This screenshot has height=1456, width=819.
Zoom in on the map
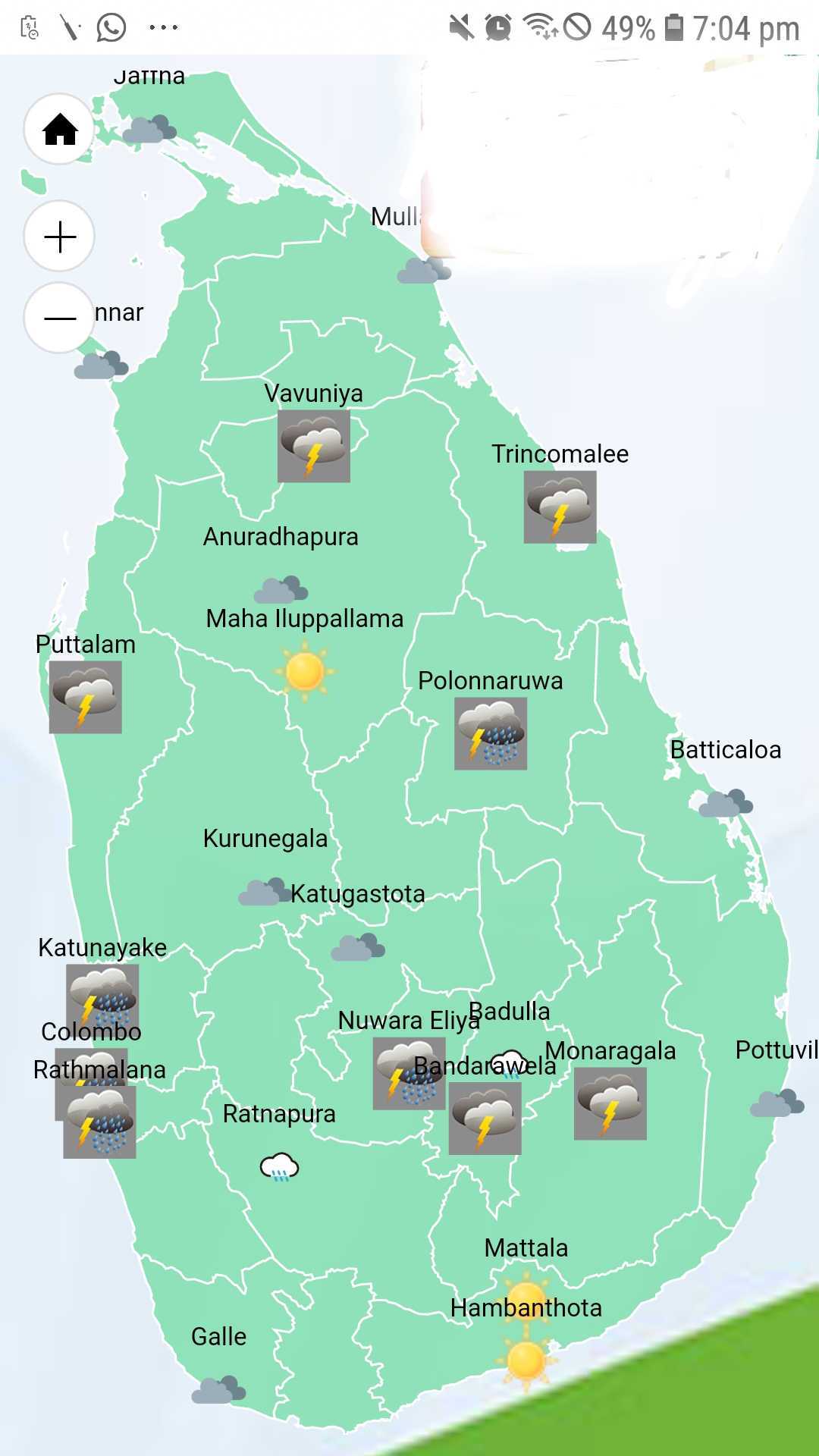[x=60, y=237]
